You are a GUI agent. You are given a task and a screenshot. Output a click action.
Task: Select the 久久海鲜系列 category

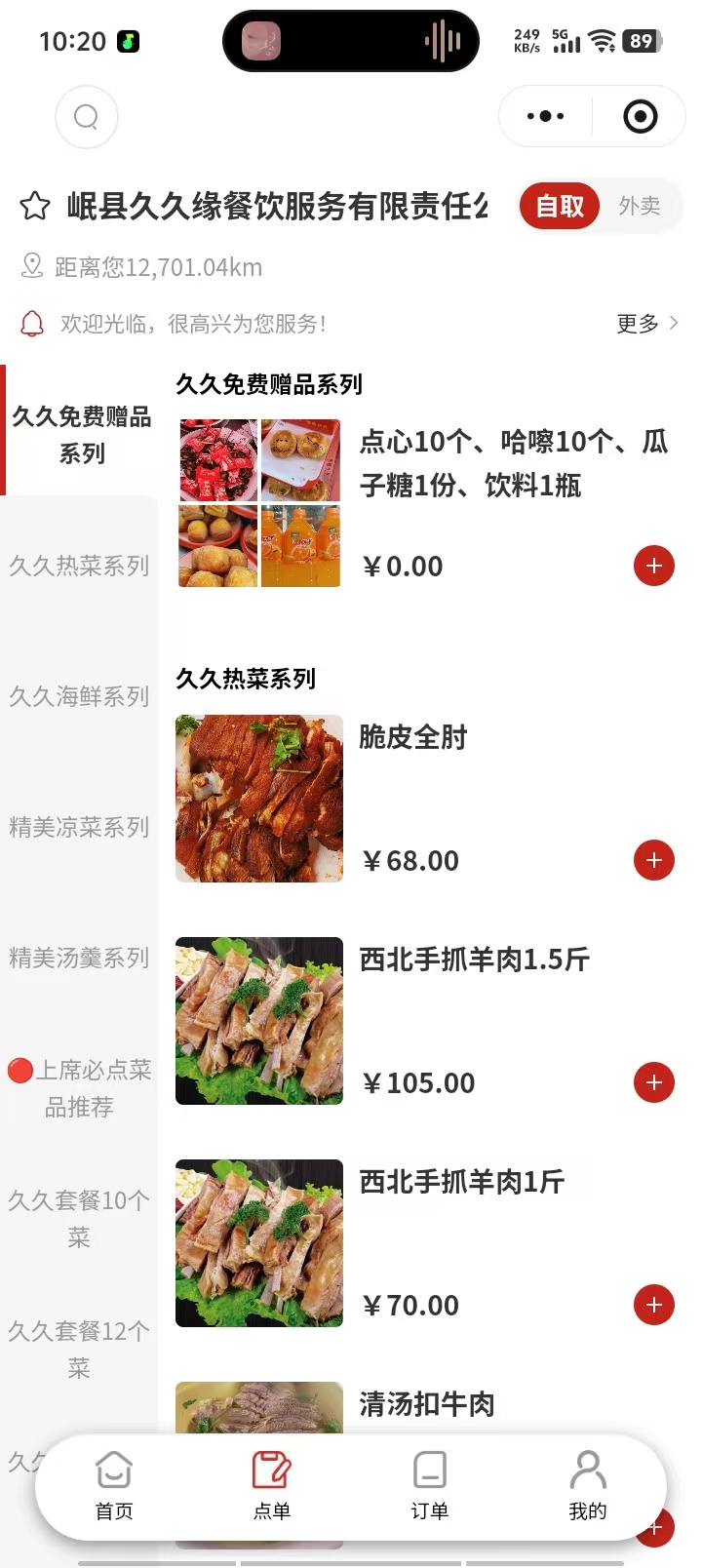[79, 696]
